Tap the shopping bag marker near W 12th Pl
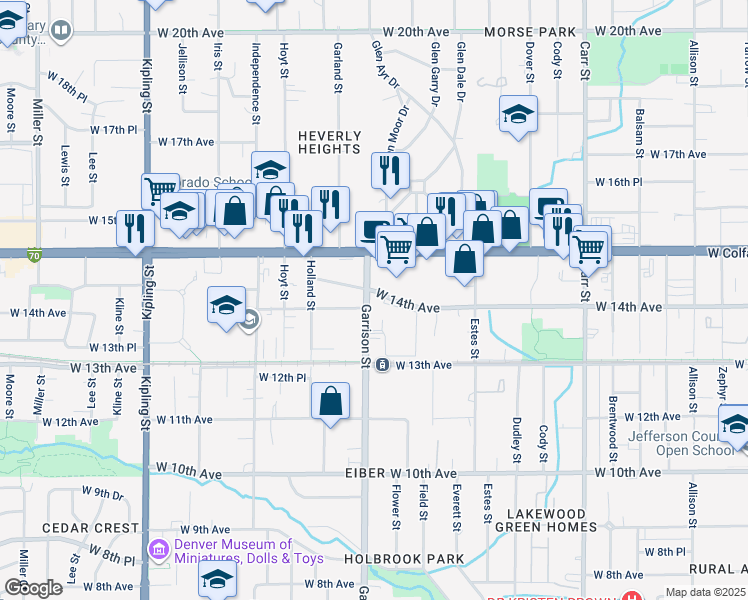 coord(330,404)
